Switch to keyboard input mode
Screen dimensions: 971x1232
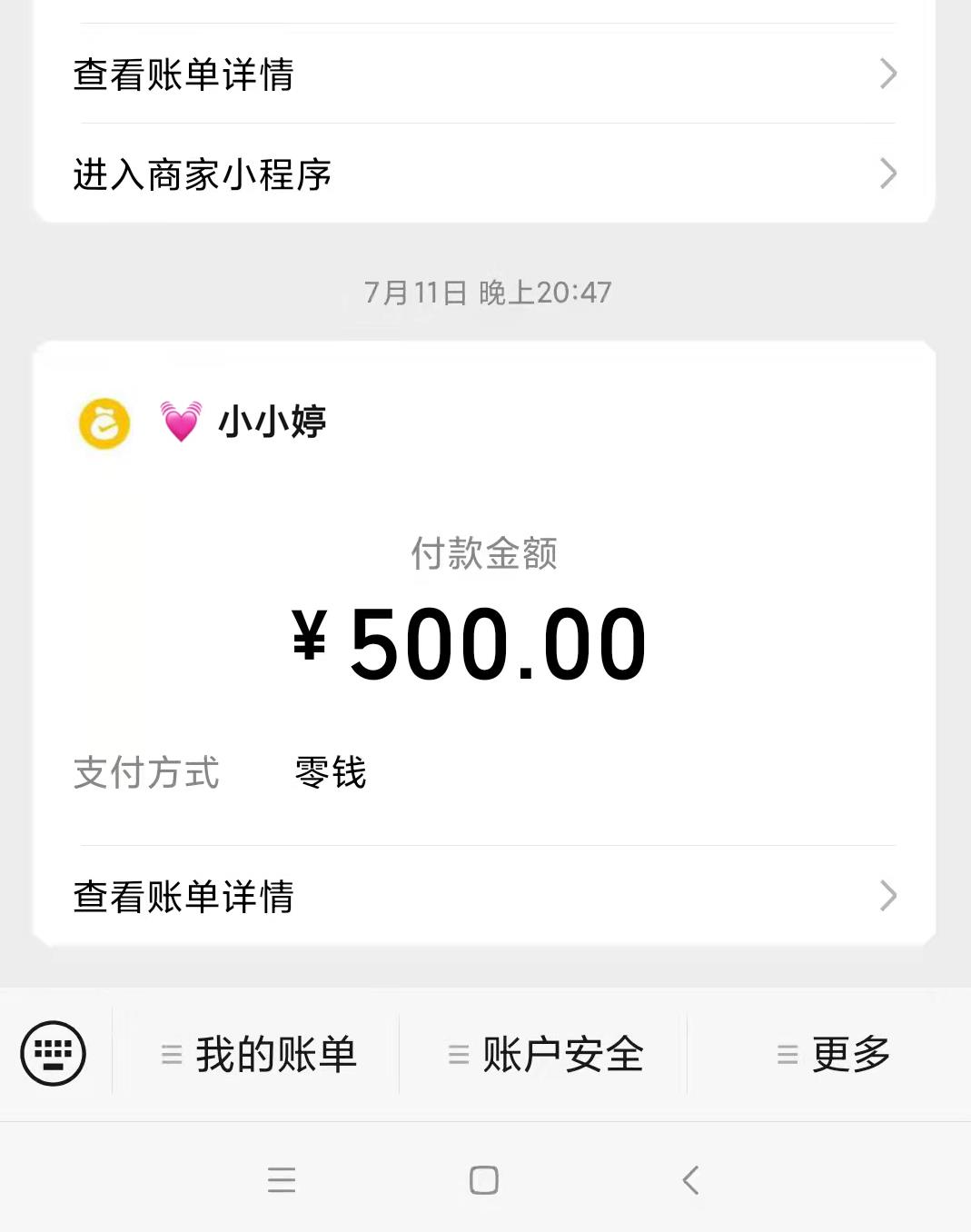click(53, 1054)
